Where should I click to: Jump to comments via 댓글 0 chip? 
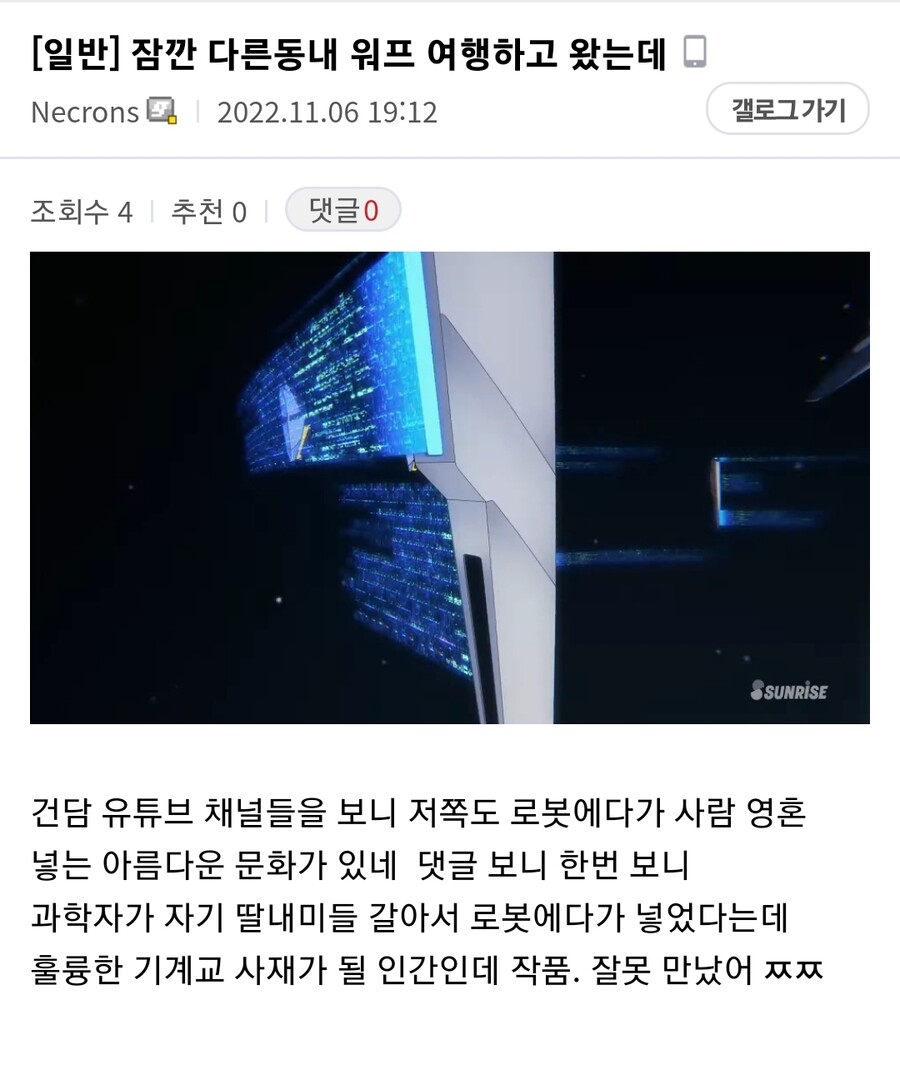pos(343,211)
